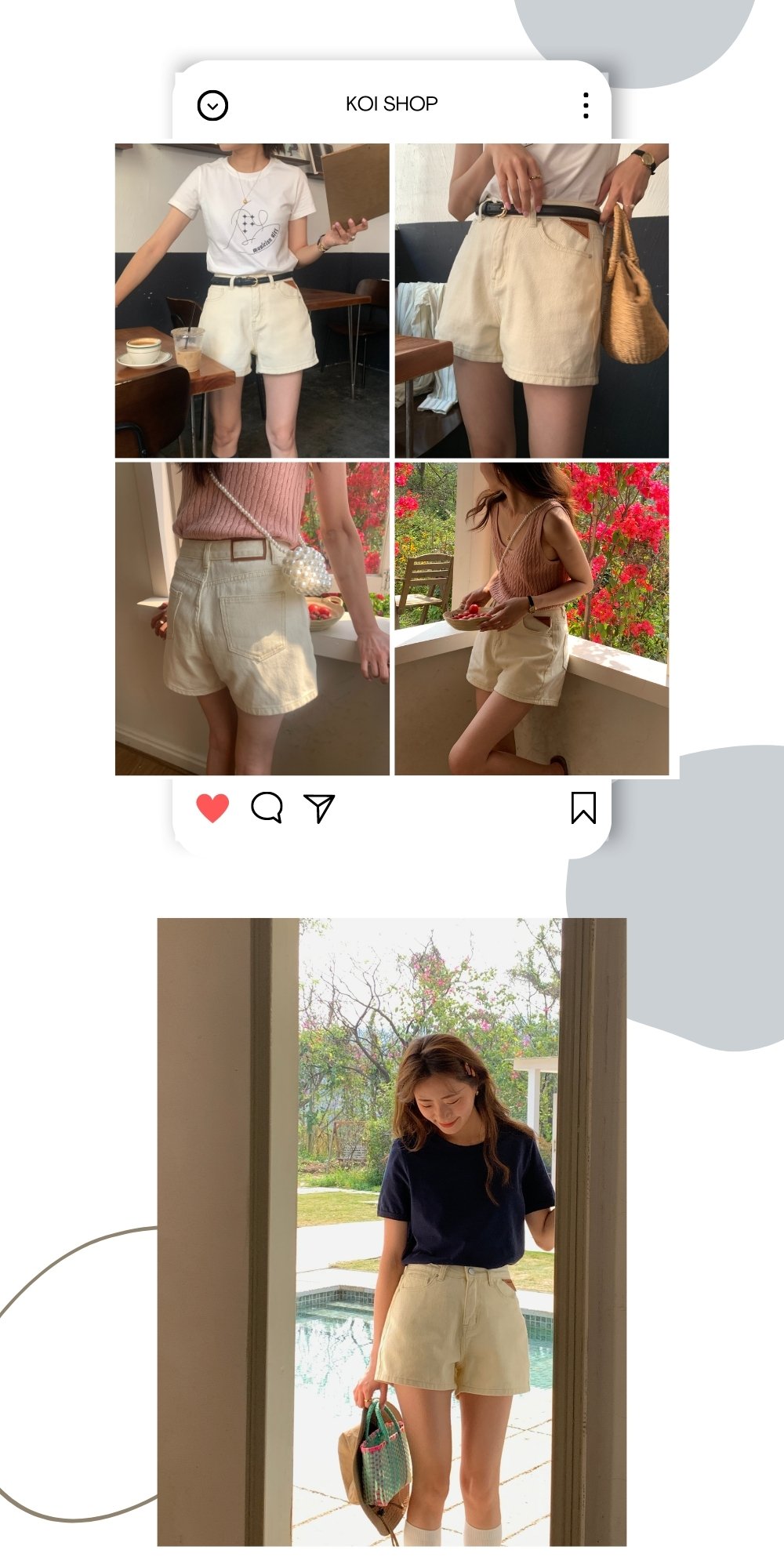Toggle the bookmark to unsave the post
The image size is (784, 1568).
point(584,808)
